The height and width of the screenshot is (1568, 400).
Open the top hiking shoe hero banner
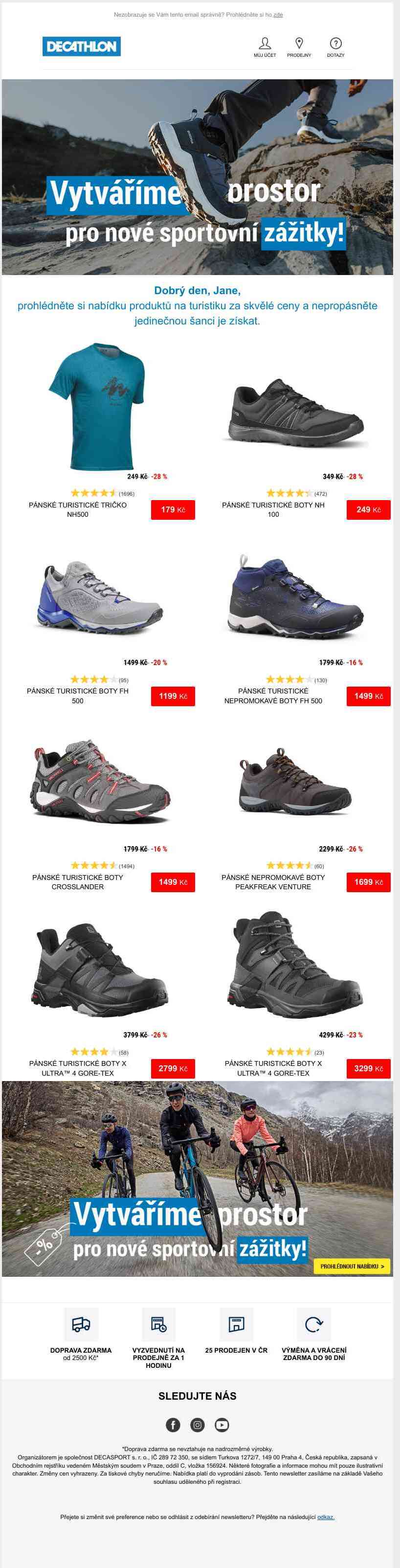pyautogui.click(x=198, y=177)
